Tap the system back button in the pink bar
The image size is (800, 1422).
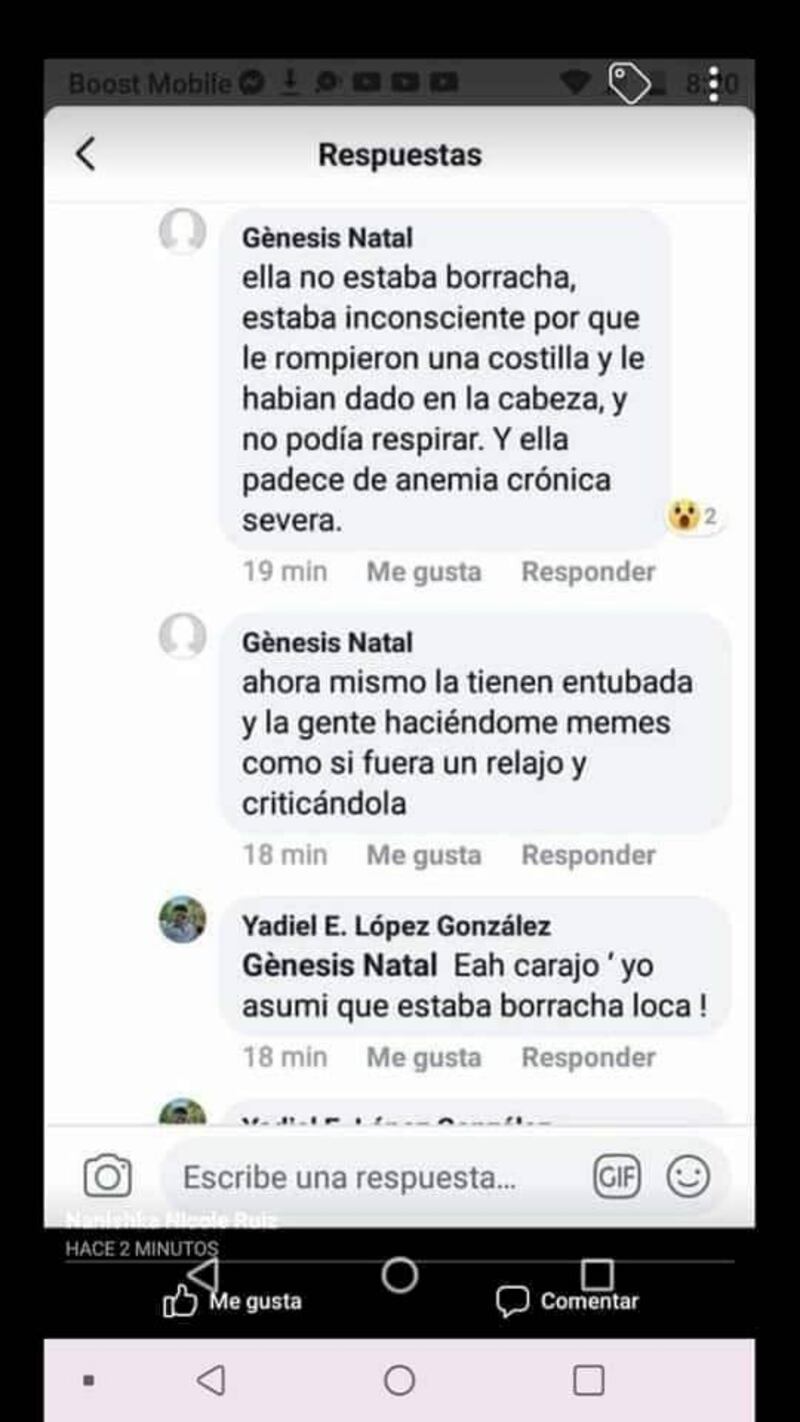(x=210, y=1381)
